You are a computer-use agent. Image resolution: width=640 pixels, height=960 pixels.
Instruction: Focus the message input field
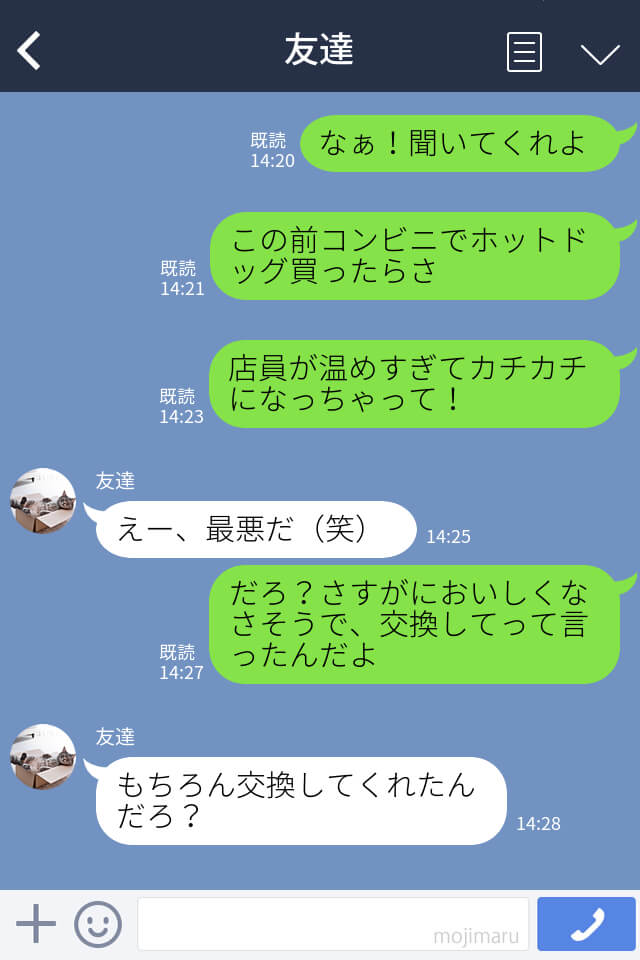[x=332, y=924]
